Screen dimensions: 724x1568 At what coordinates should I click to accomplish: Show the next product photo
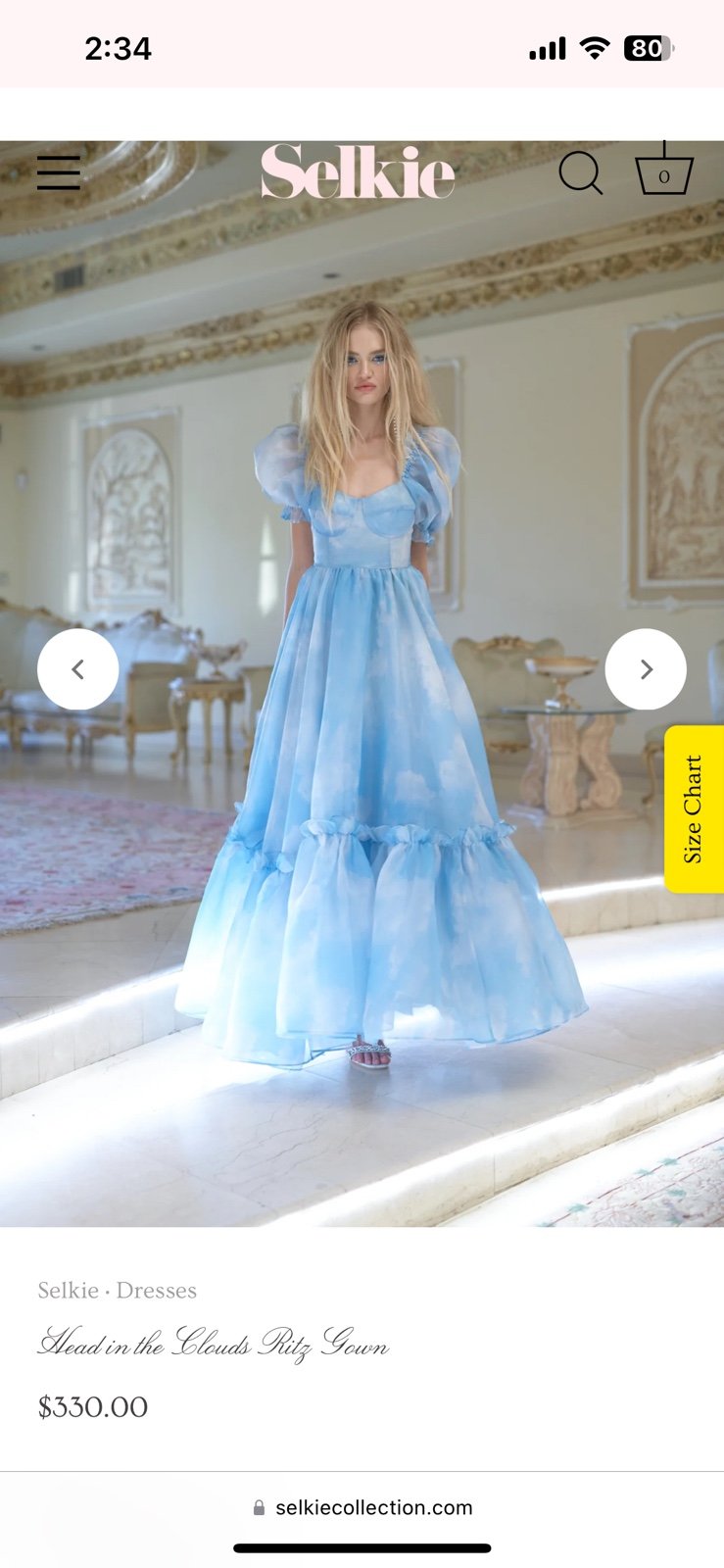pyautogui.click(x=646, y=669)
